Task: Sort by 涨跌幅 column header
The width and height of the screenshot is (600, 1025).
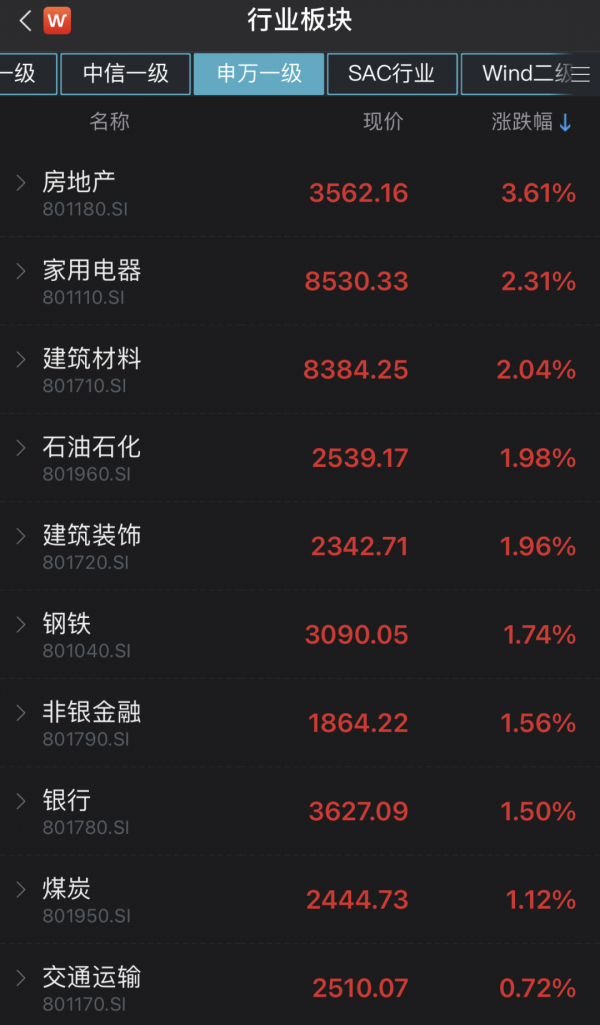Action: 532,122
